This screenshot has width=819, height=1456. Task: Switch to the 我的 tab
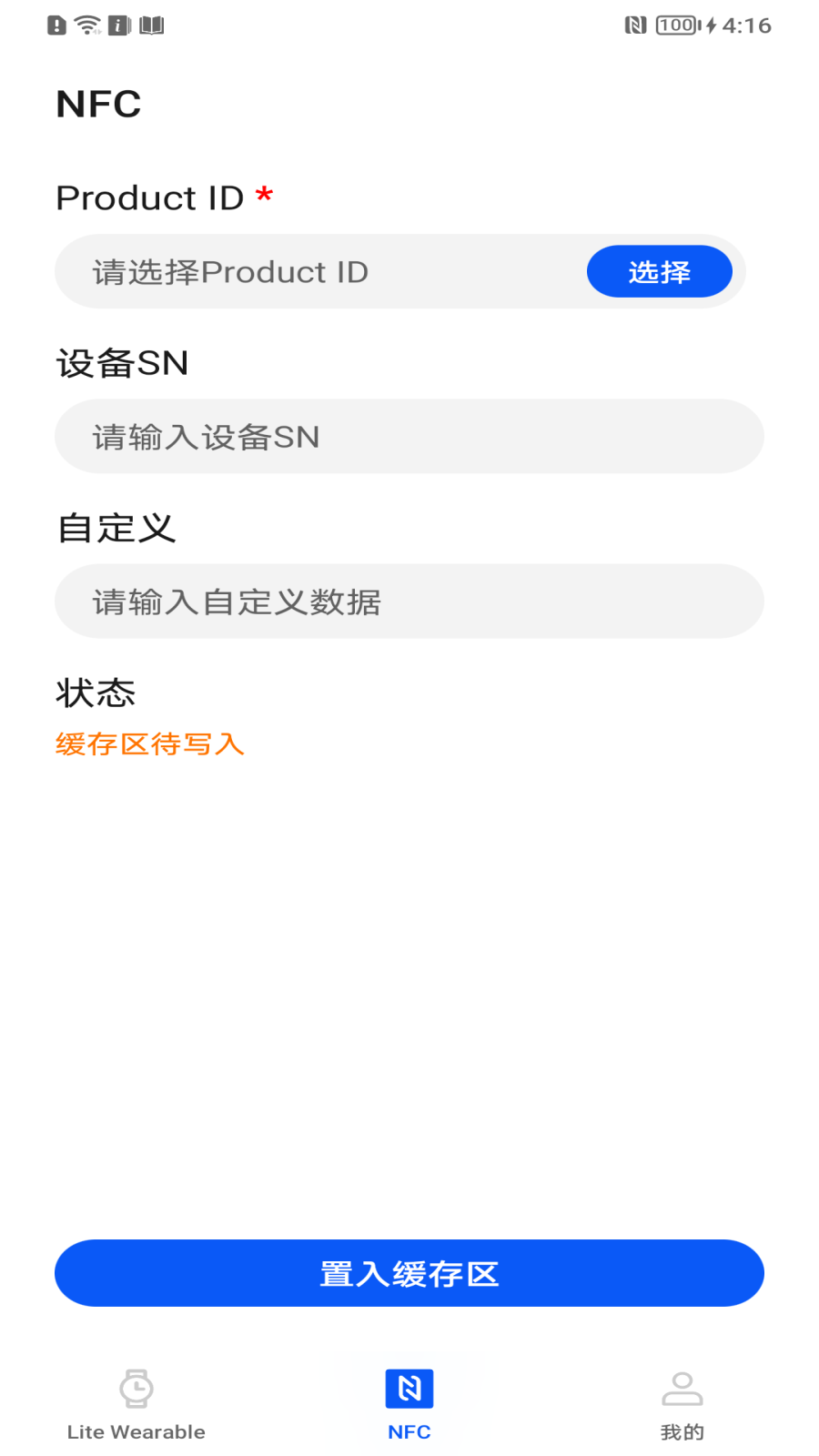pos(683,1406)
